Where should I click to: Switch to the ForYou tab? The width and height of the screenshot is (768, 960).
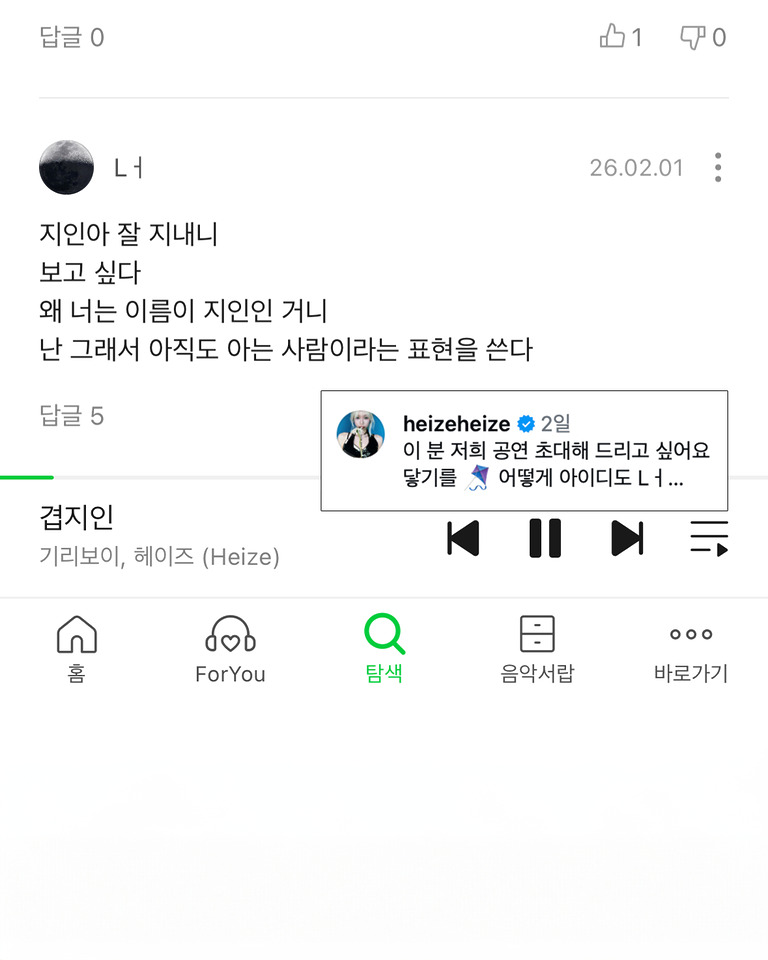point(230,648)
